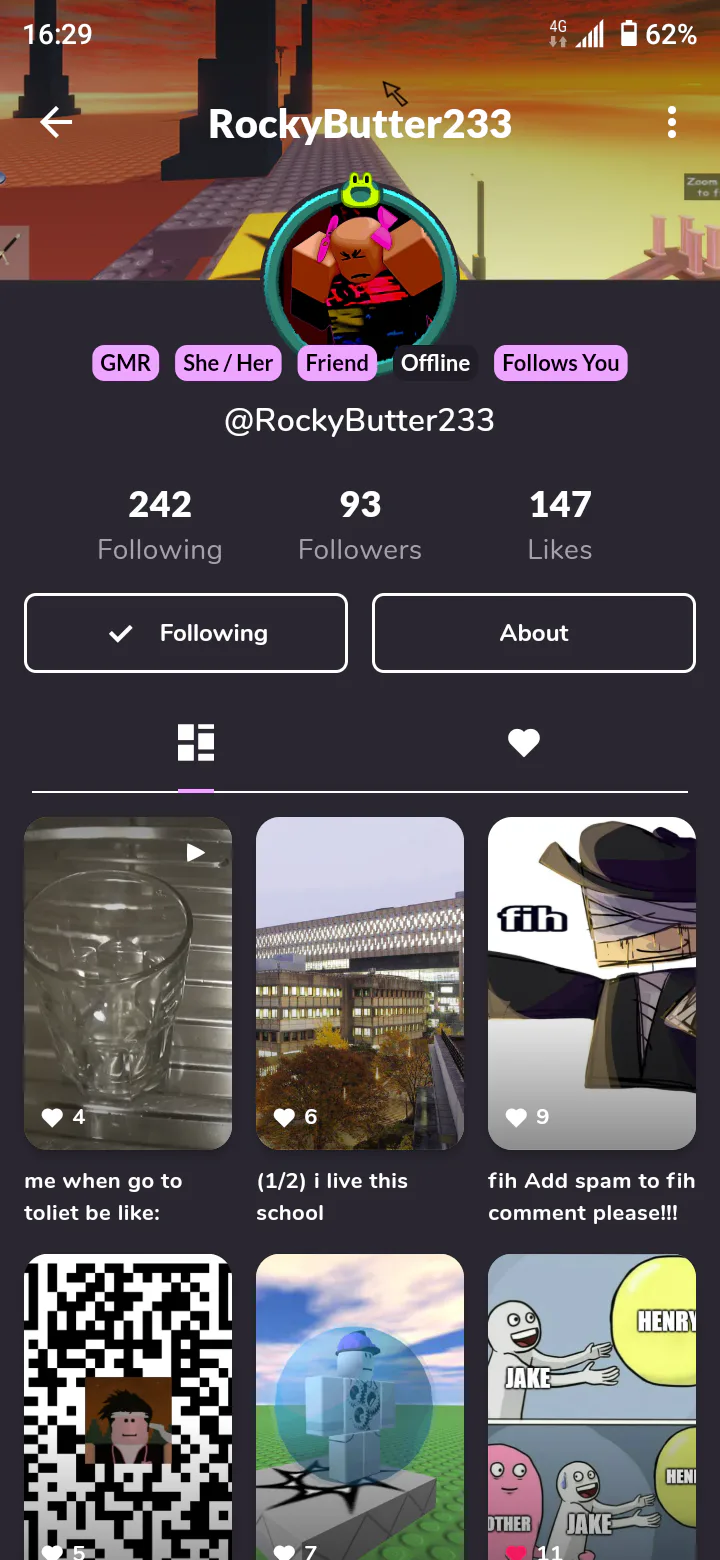Tap the Follows You chip

[x=561, y=363]
